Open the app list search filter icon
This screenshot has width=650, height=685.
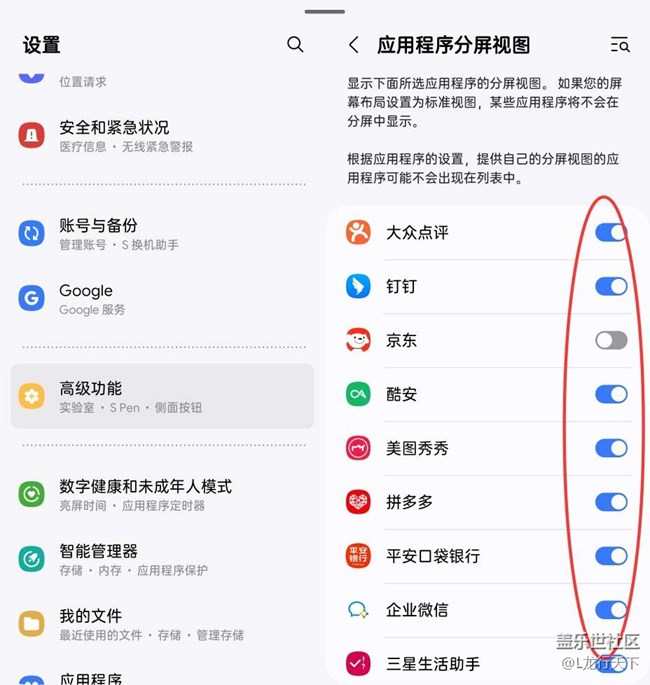pyautogui.click(x=620, y=45)
